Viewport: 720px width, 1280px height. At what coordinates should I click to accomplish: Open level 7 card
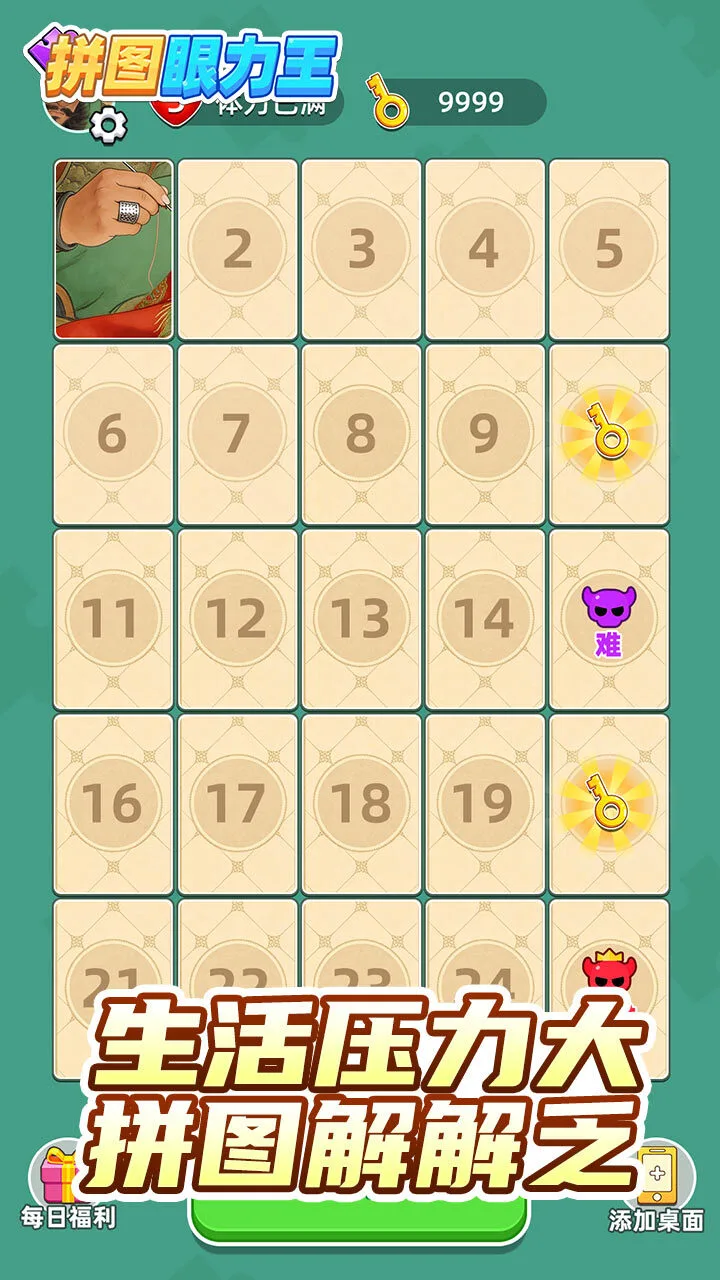pyautogui.click(x=238, y=434)
